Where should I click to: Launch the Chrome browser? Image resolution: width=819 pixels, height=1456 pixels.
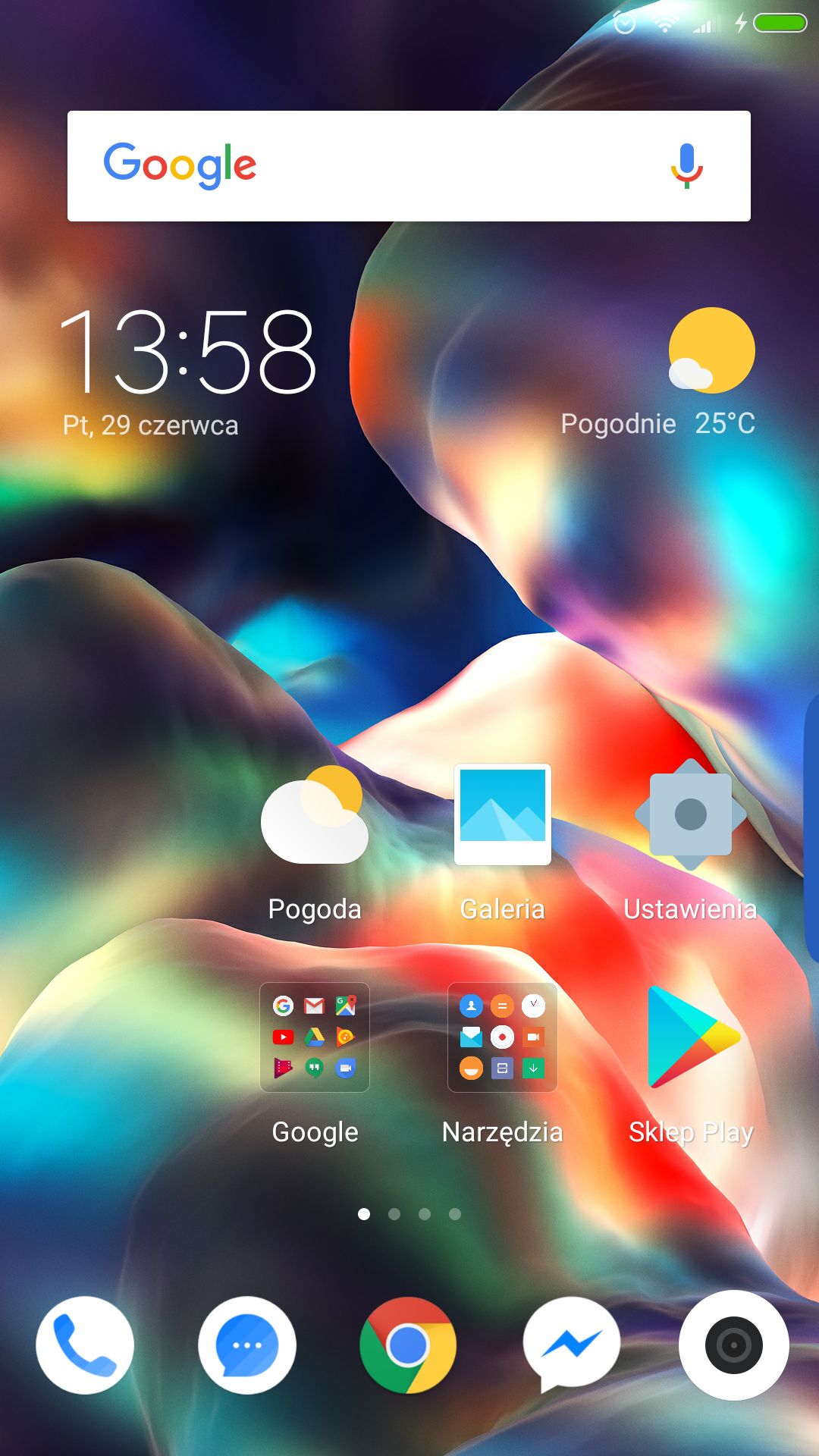408,1345
